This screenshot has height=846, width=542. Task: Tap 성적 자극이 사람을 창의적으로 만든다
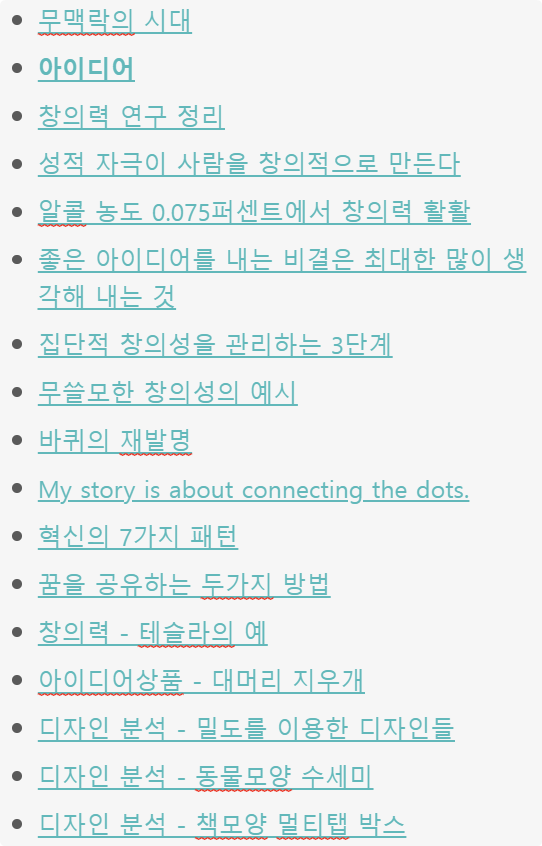249,164
